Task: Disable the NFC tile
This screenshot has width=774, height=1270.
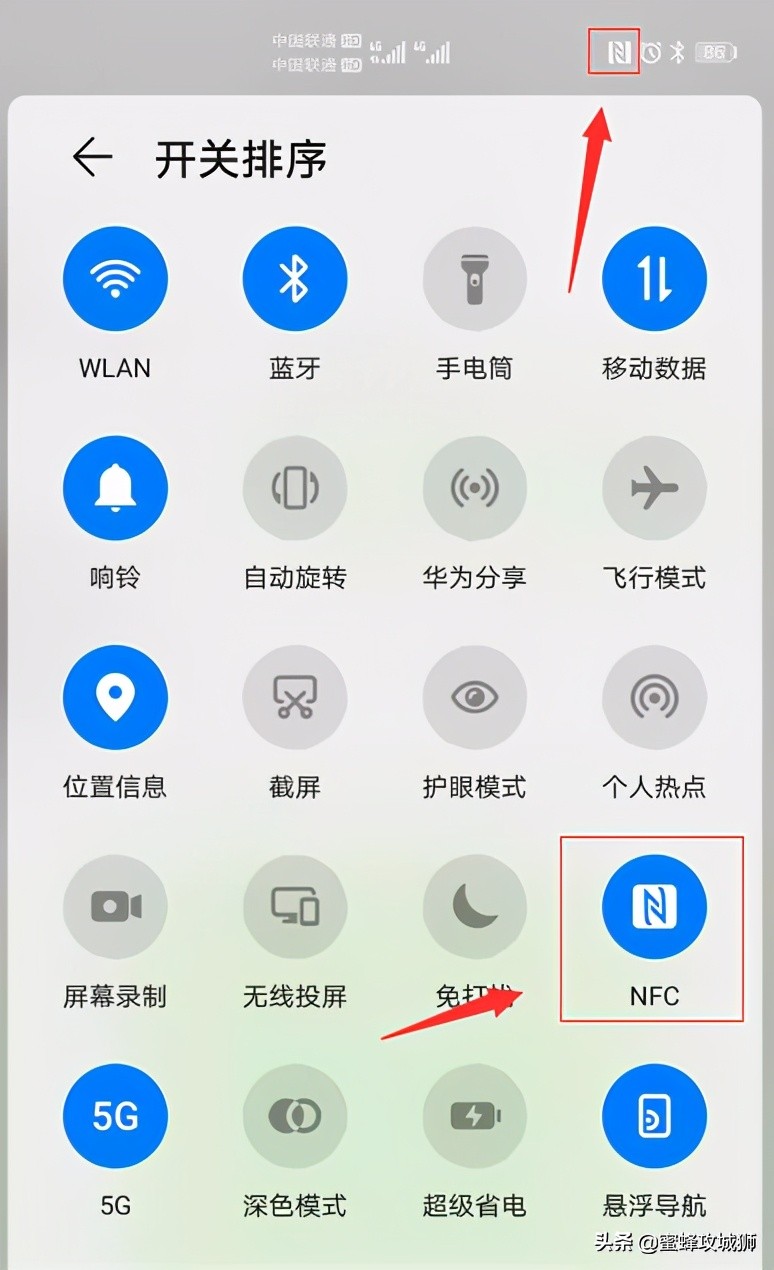Action: pos(654,906)
